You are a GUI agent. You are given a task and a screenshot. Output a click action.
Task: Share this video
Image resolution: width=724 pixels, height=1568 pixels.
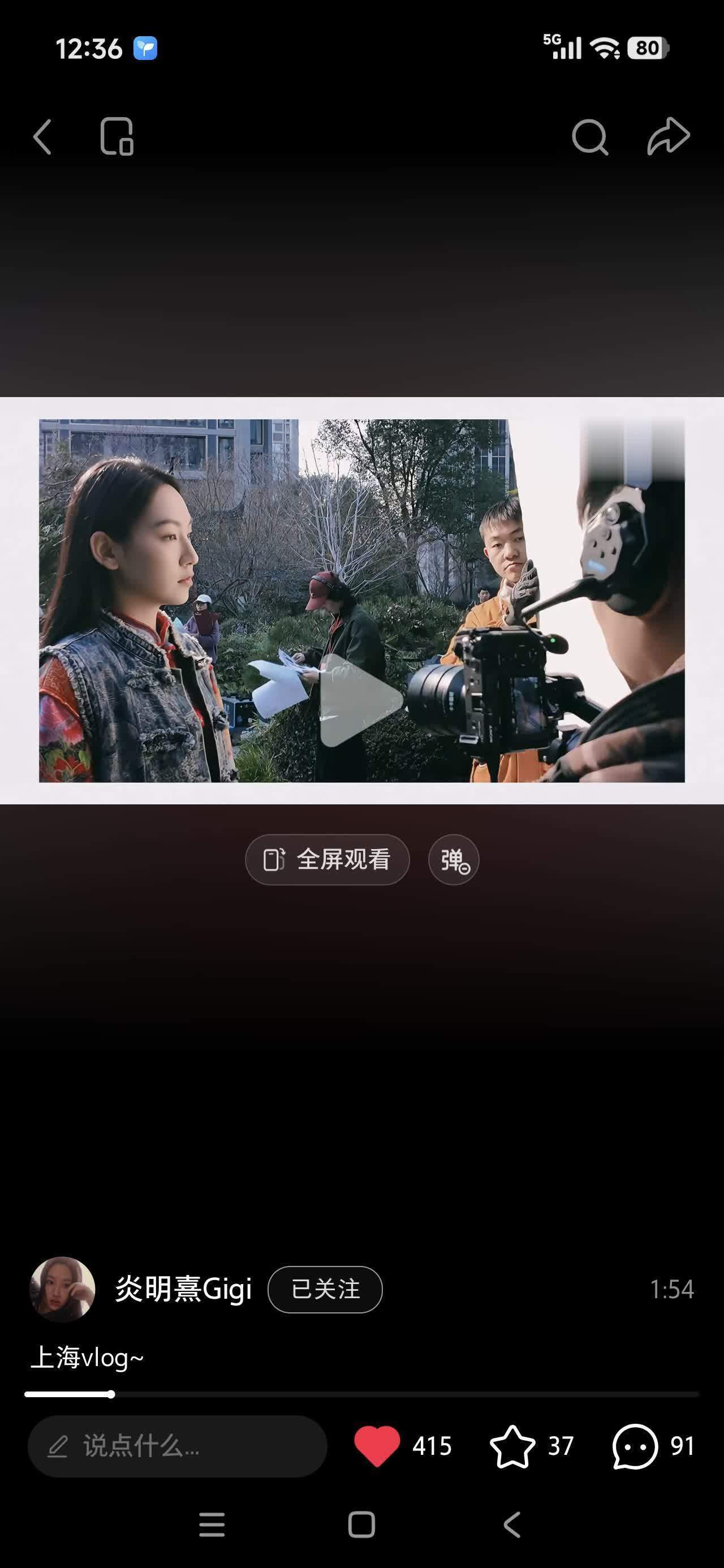point(668,136)
